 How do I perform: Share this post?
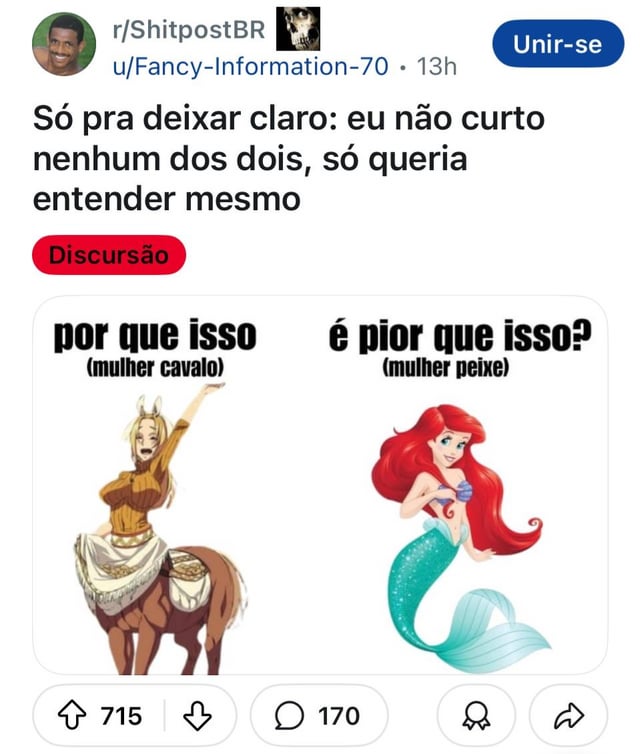(568, 716)
